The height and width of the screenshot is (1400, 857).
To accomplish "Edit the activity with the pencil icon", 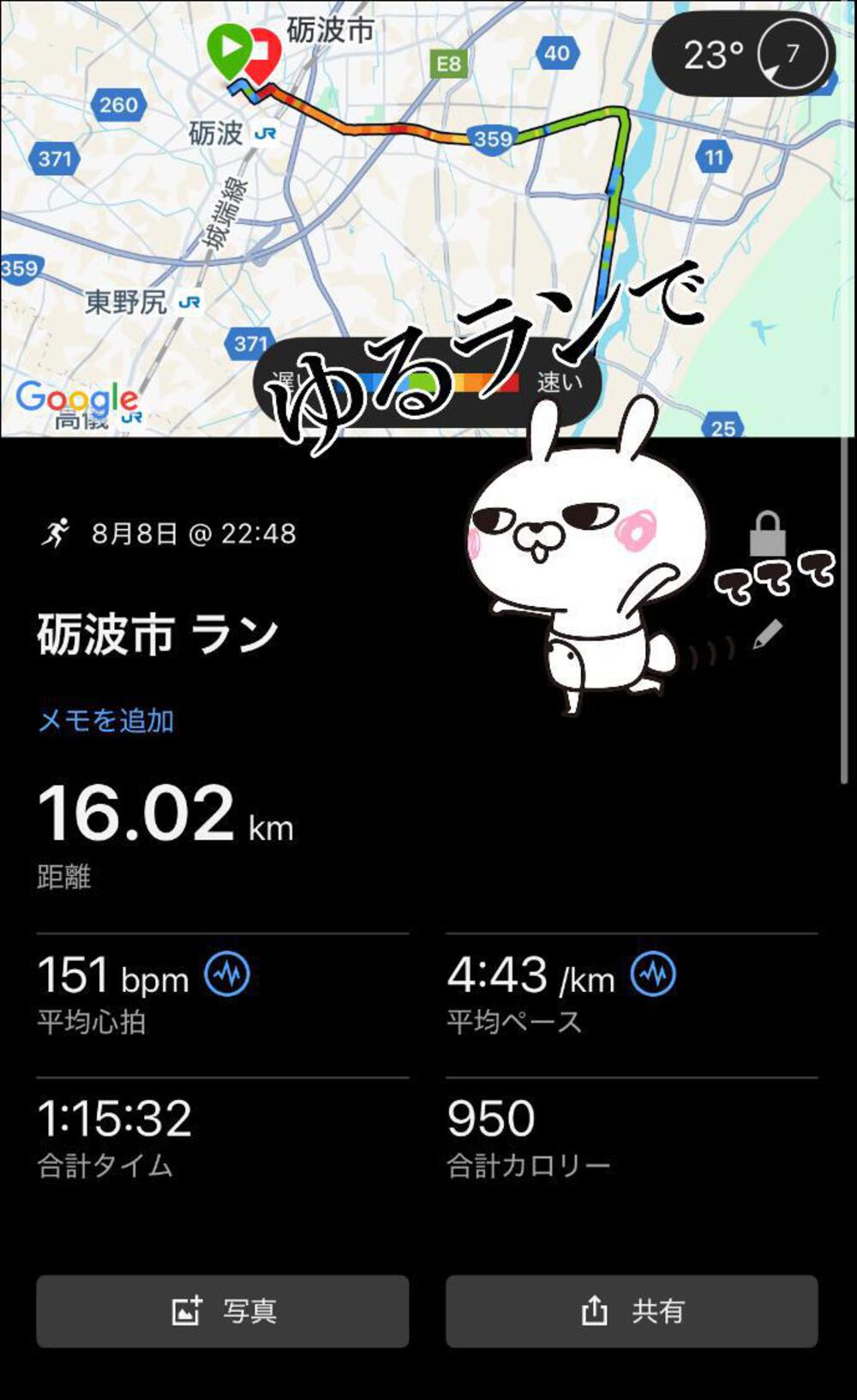I will tap(767, 634).
